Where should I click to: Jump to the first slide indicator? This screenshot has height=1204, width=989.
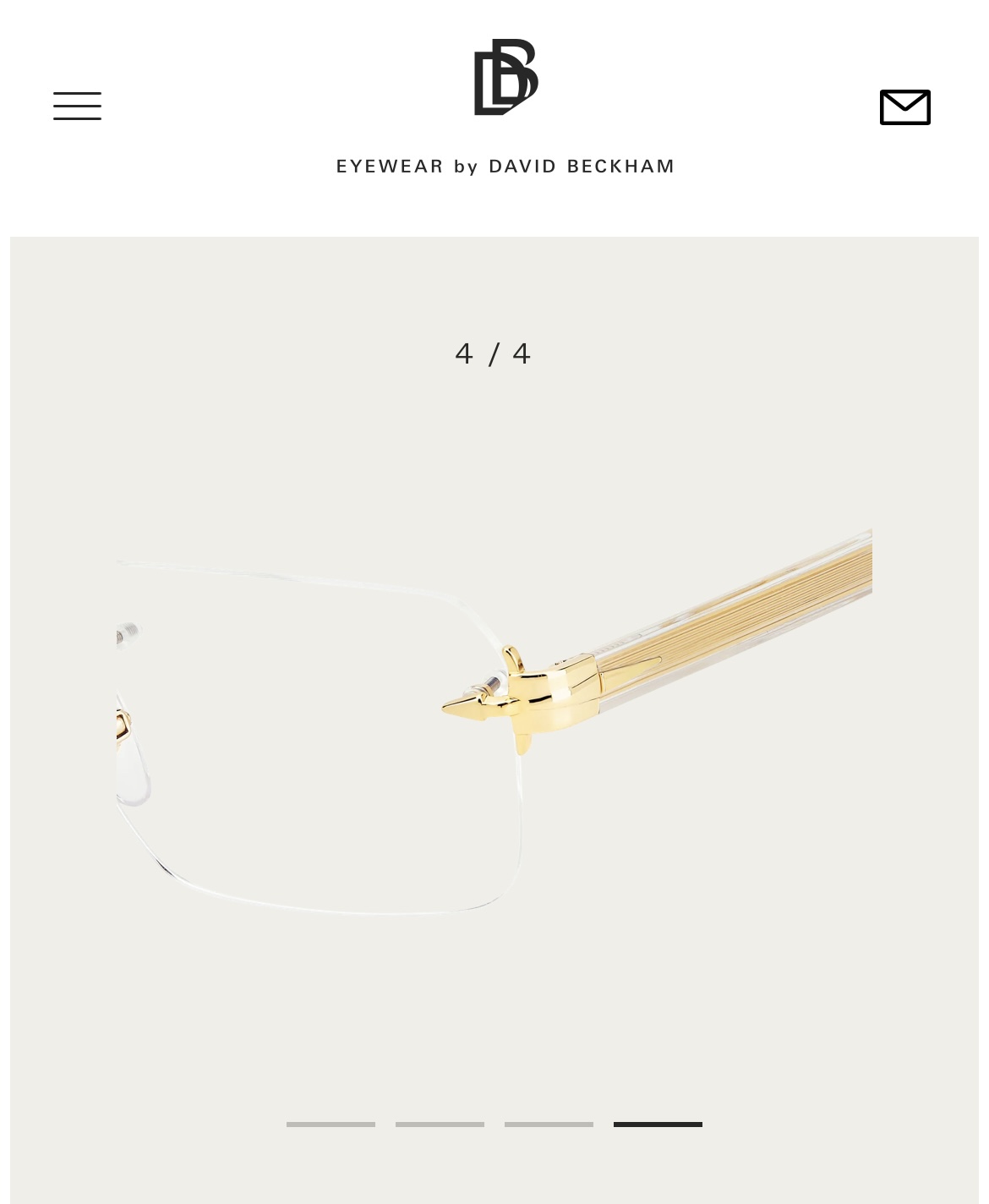coord(331,1125)
